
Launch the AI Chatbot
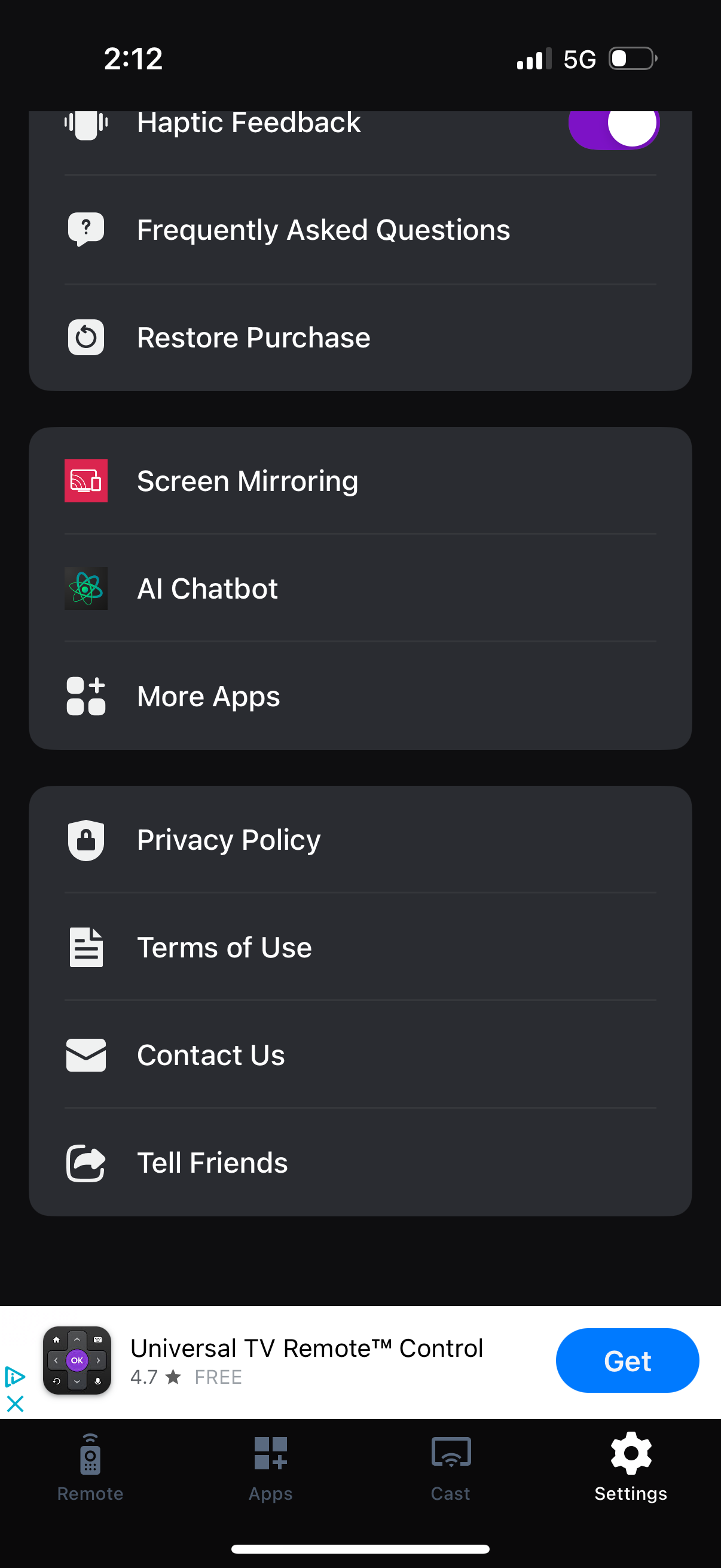click(x=207, y=588)
